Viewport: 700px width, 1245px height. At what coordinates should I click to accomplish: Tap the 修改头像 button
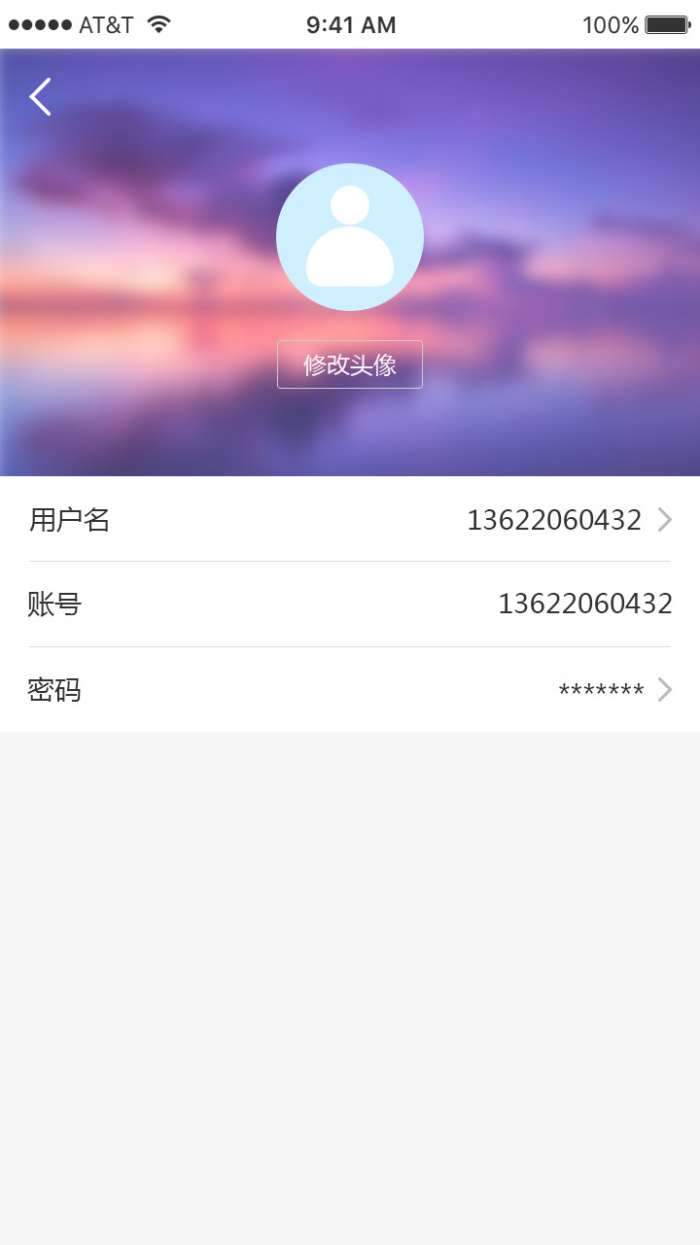[x=350, y=364]
